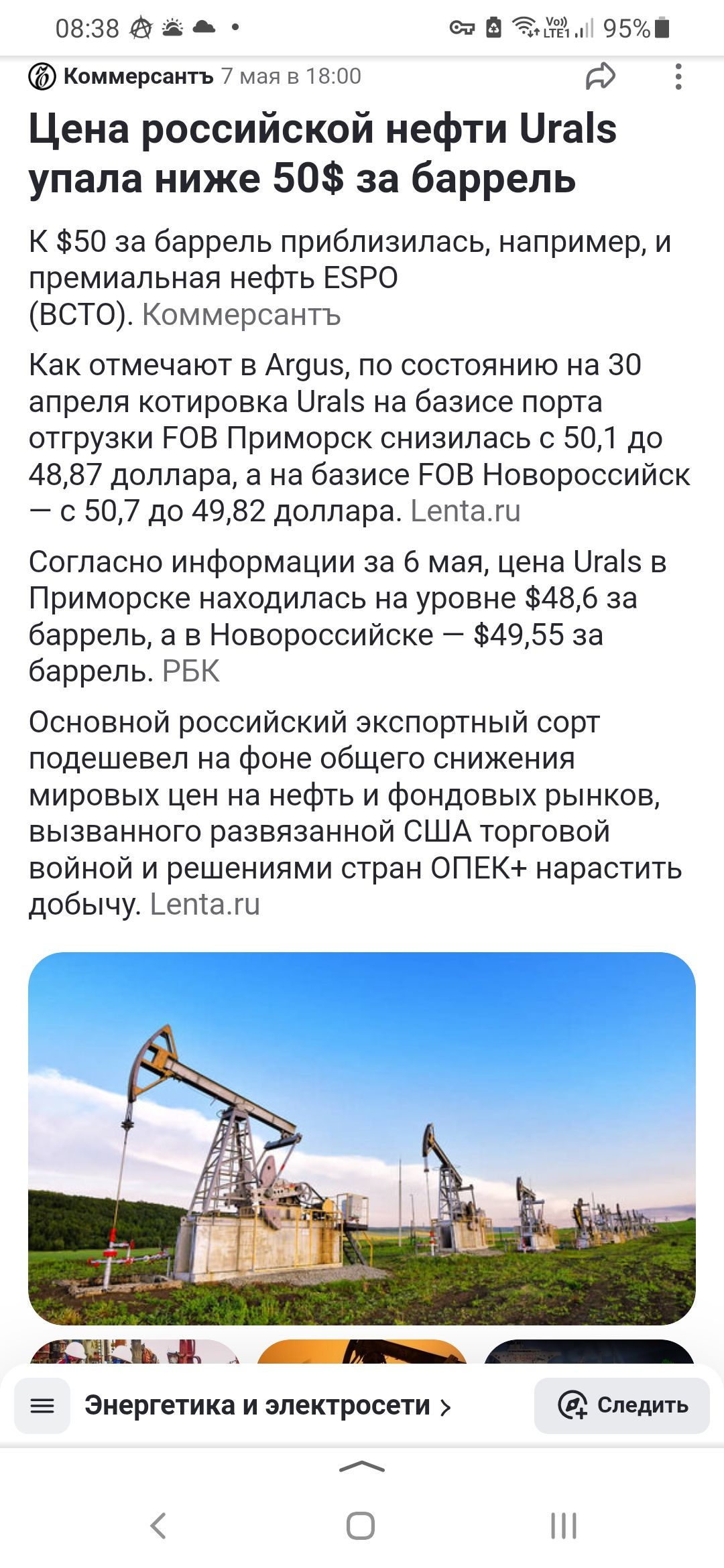Open the Коммерсантъ publisher header
Screen dimensions: 724x1568
click(121, 76)
